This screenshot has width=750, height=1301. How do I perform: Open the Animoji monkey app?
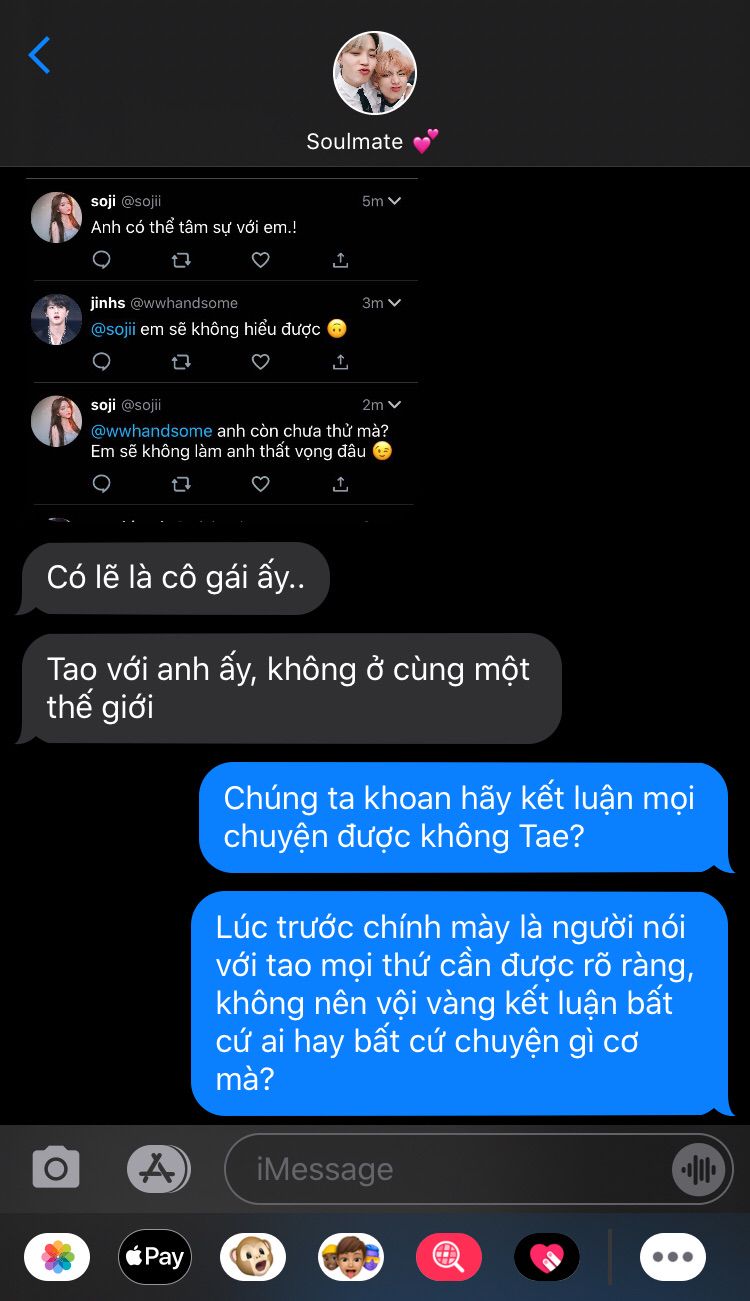253,1257
